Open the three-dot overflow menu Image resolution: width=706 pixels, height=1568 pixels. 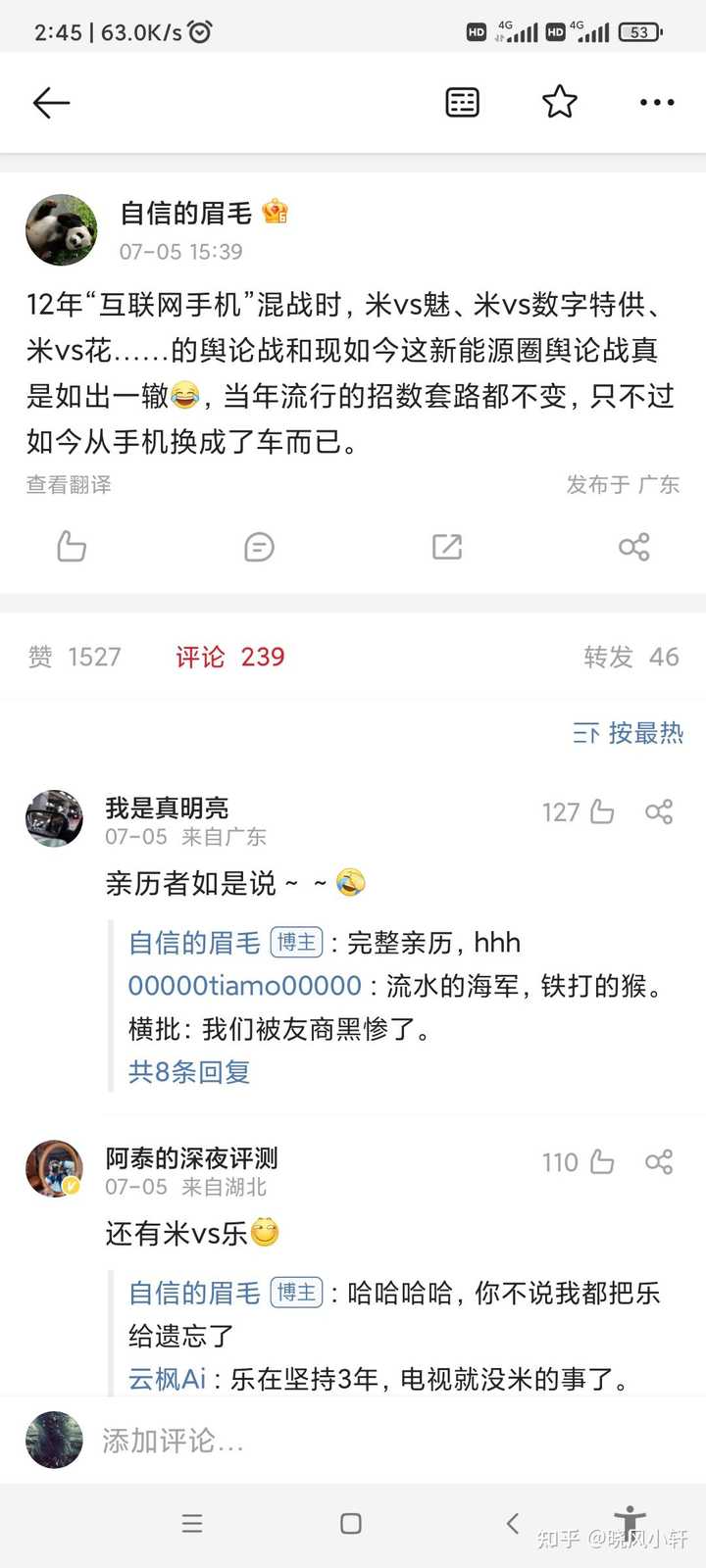point(657,102)
